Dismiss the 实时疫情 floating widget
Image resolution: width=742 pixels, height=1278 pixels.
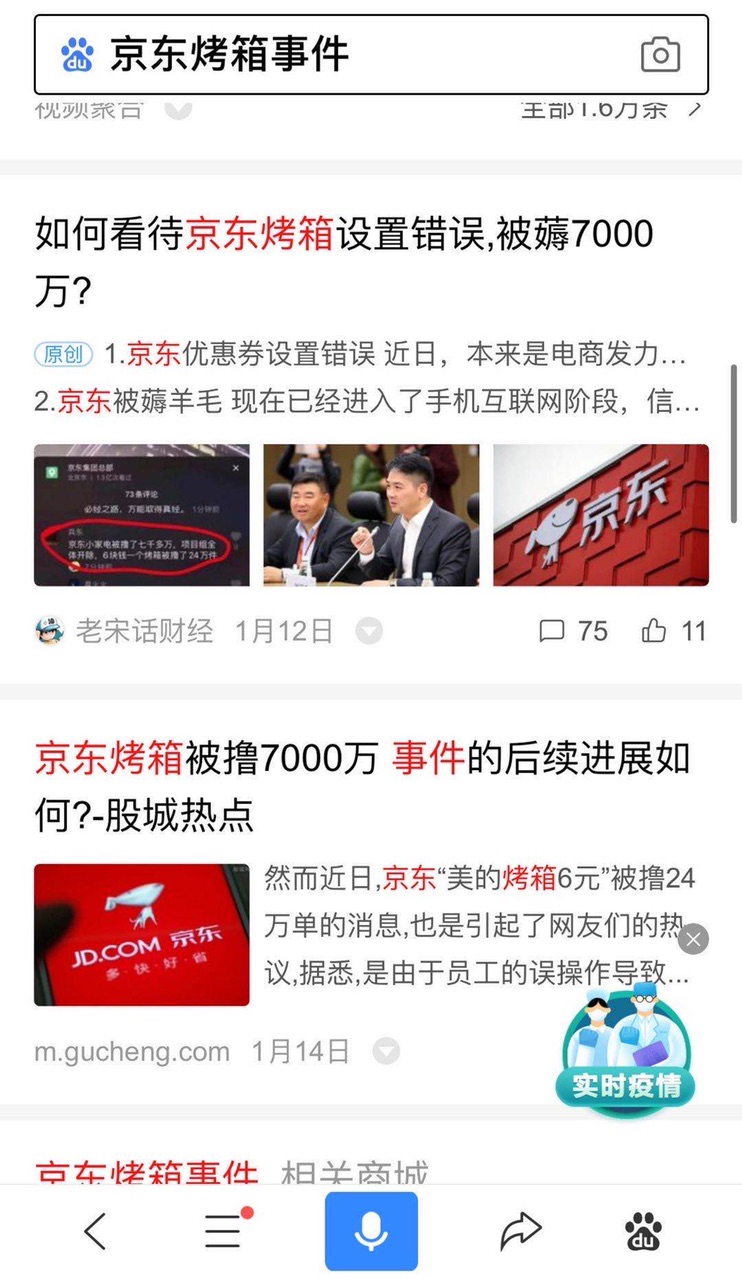tap(693, 938)
